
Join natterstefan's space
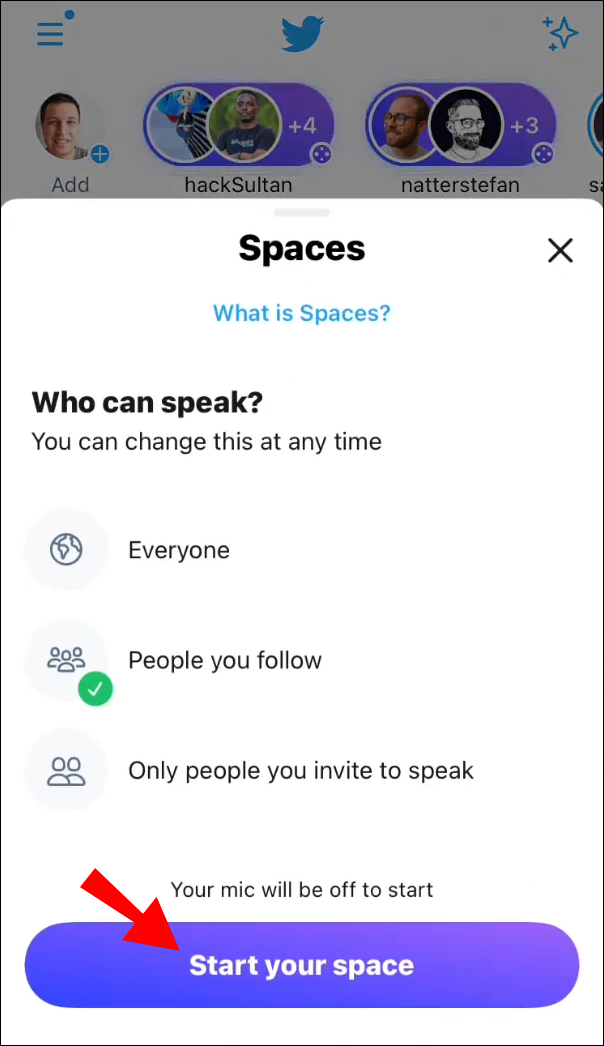pos(460,127)
